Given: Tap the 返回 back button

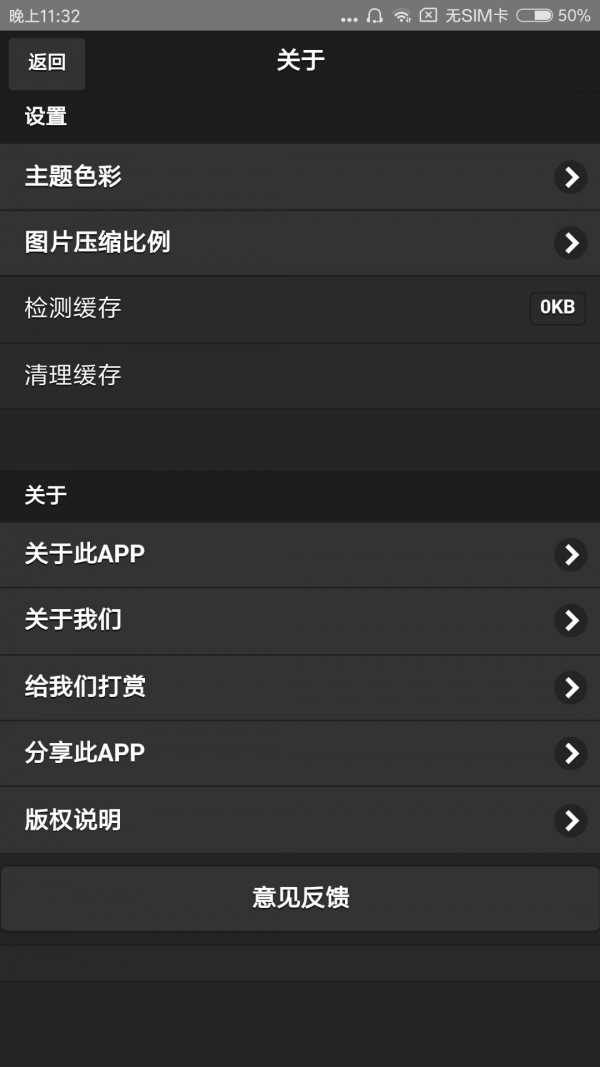Looking at the screenshot, I should click(46, 62).
